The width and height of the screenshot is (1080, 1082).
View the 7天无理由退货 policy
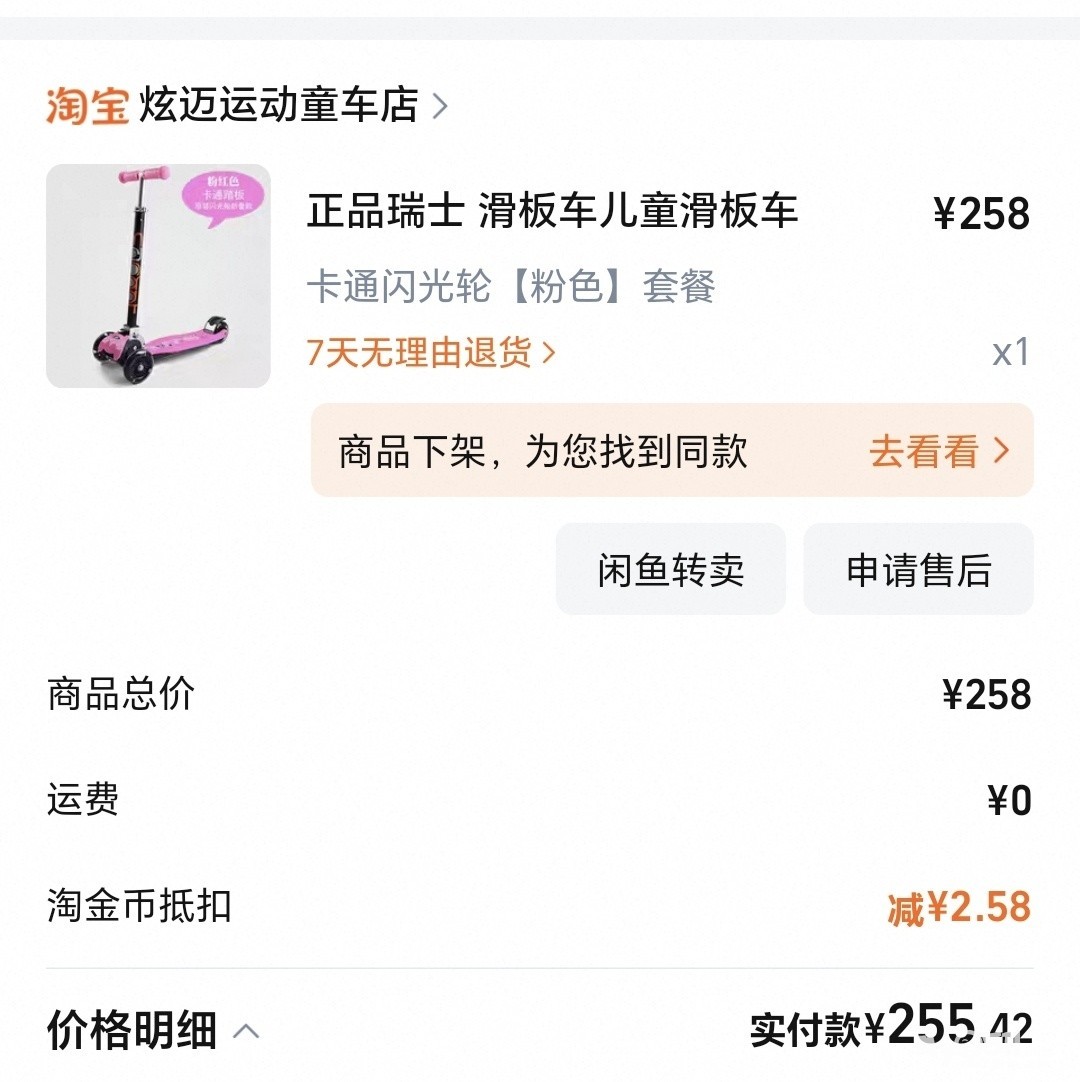click(x=430, y=352)
